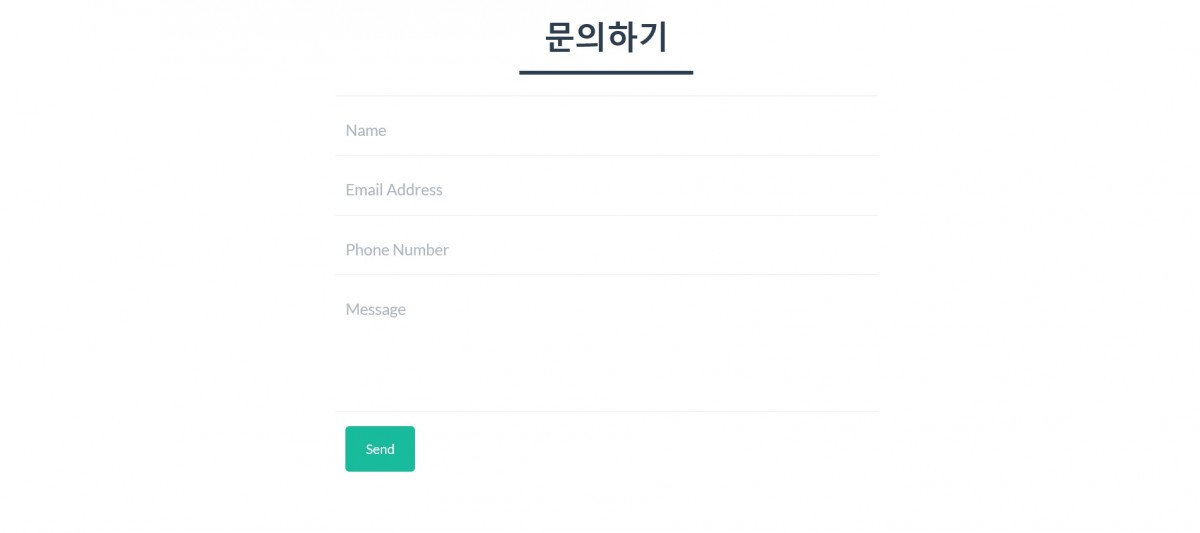Submit the form with Send
Viewport: 1200px width, 533px height.
coord(380,449)
